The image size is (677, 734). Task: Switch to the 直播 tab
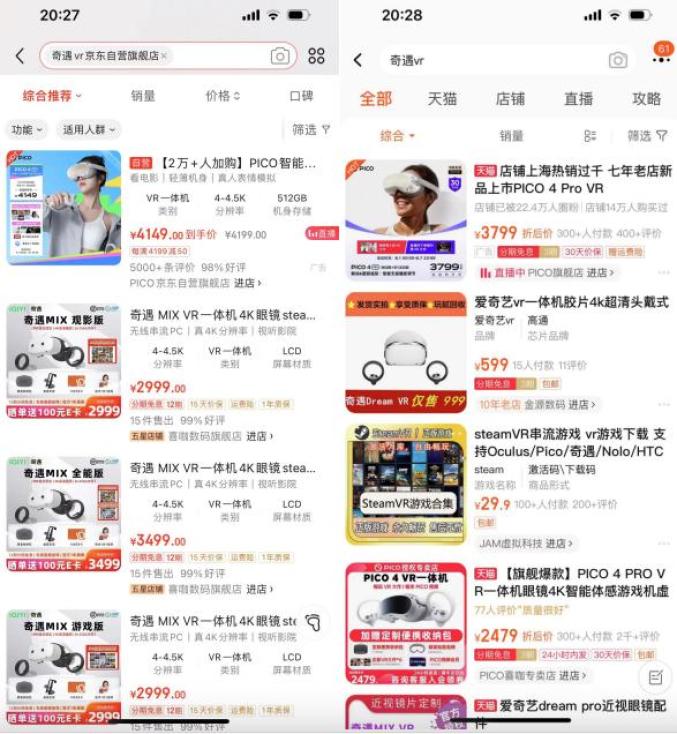pos(578,99)
